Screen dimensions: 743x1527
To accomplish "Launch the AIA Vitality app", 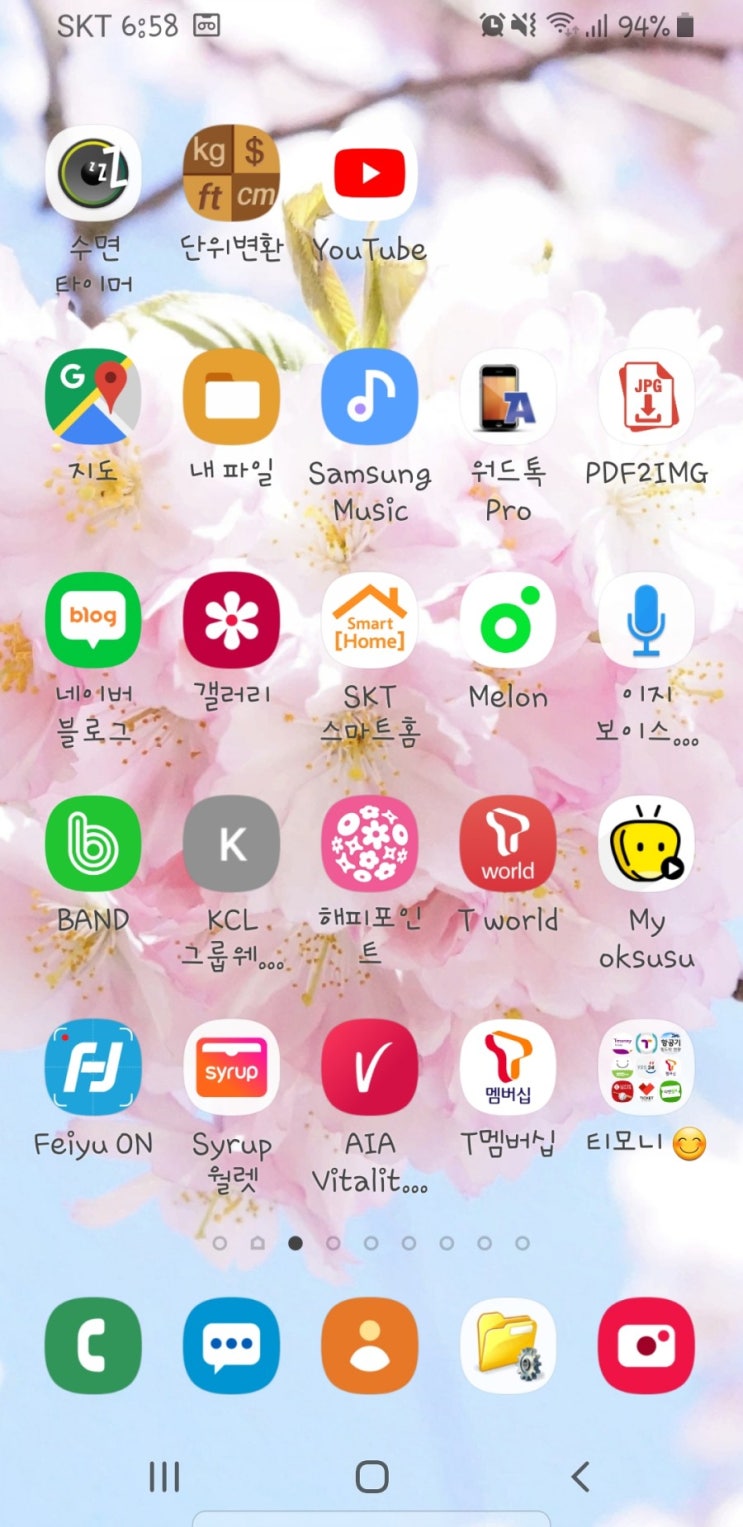I will [369, 1067].
